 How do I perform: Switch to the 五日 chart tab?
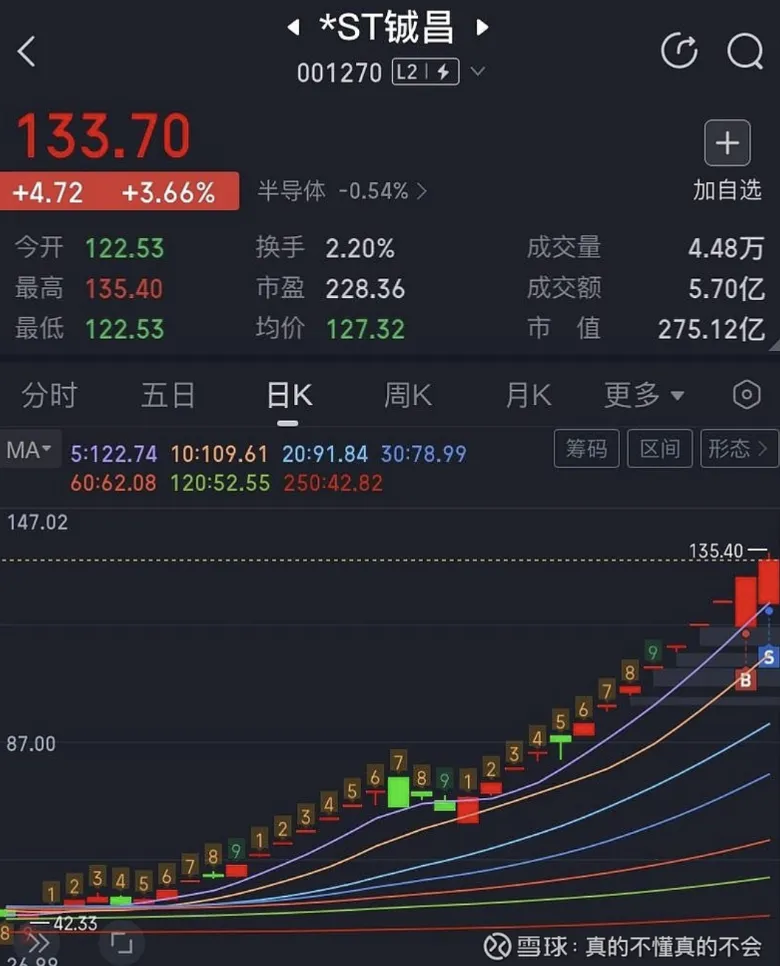point(168,395)
